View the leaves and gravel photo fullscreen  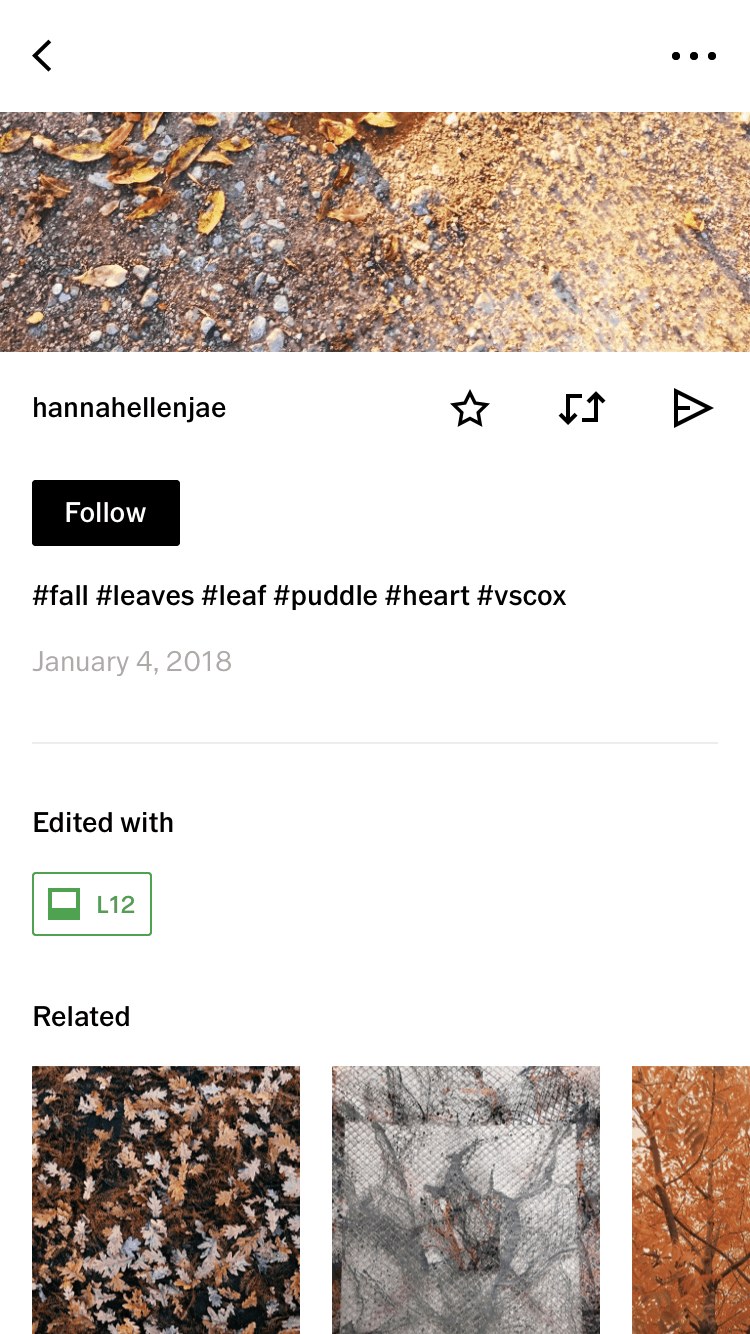pos(375,232)
